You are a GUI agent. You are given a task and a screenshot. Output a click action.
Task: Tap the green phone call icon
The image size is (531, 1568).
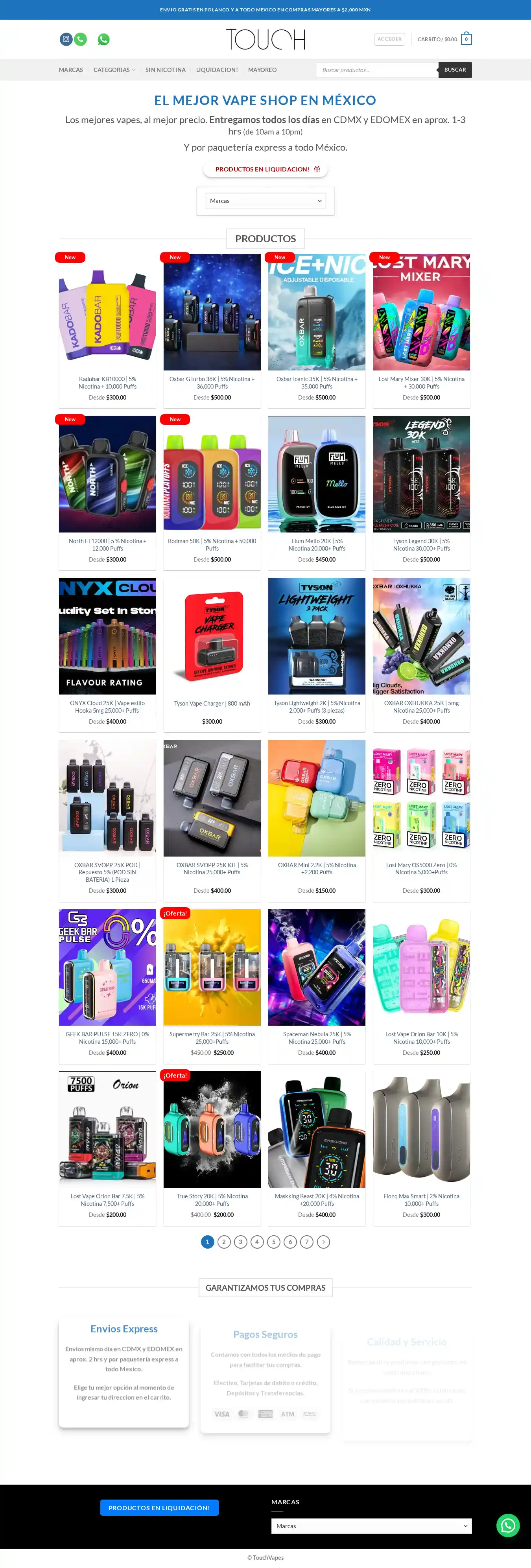click(80, 39)
